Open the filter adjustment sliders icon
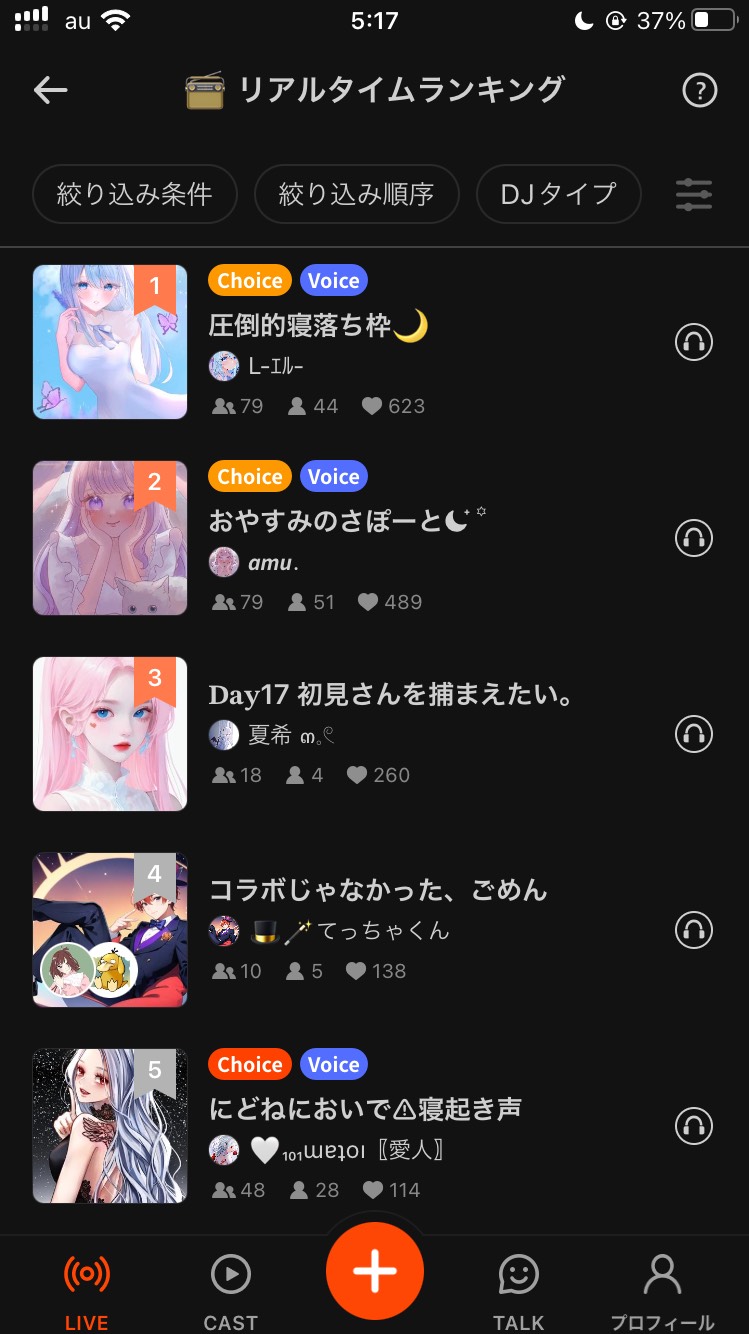Viewport: 749px width, 1334px height. point(694,194)
